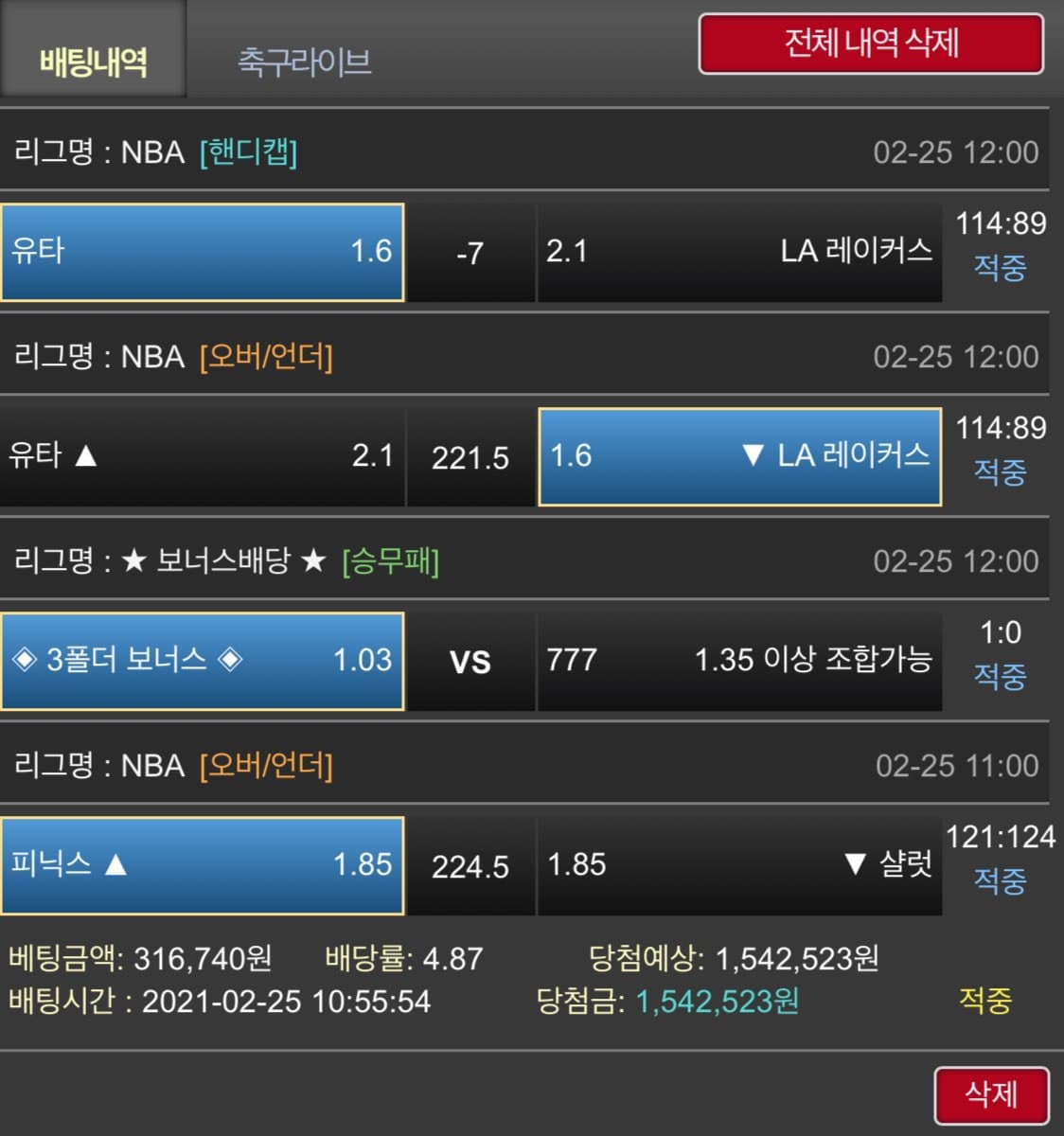Tap the red 삭제 button
Screen dimensions: 1064x1136
[990, 1094]
